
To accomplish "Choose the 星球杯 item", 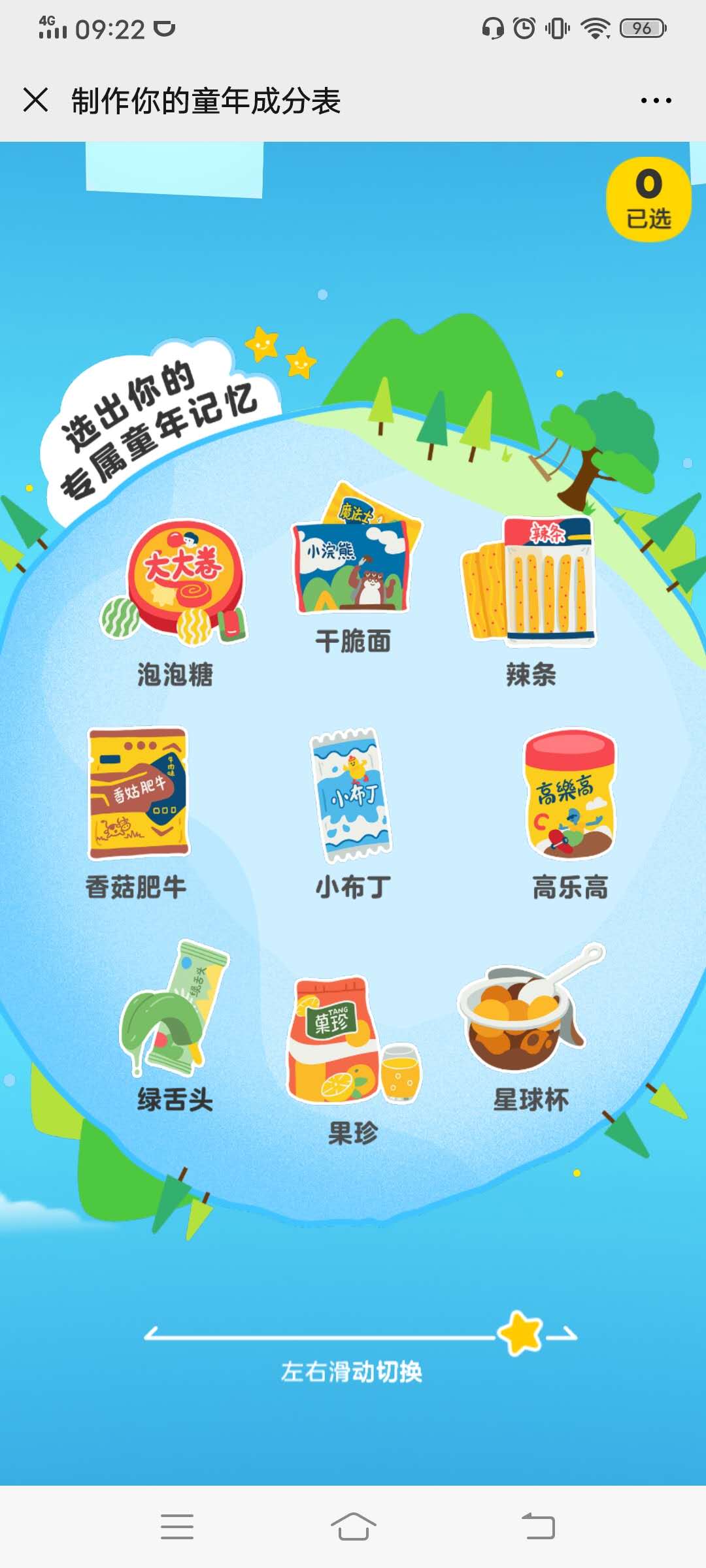I will click(531, 1027).
